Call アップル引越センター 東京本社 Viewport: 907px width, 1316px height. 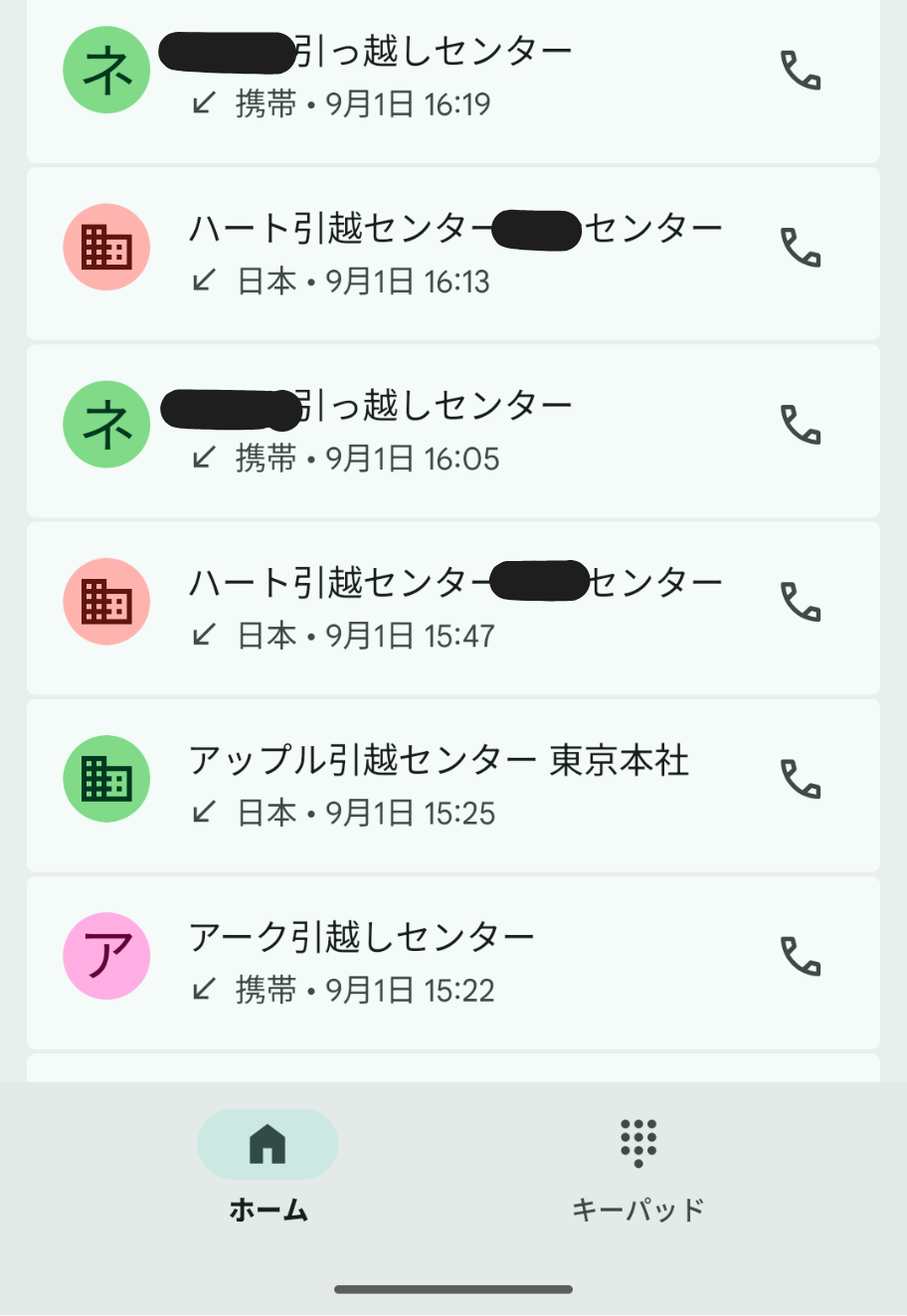(x=801, y=779)
